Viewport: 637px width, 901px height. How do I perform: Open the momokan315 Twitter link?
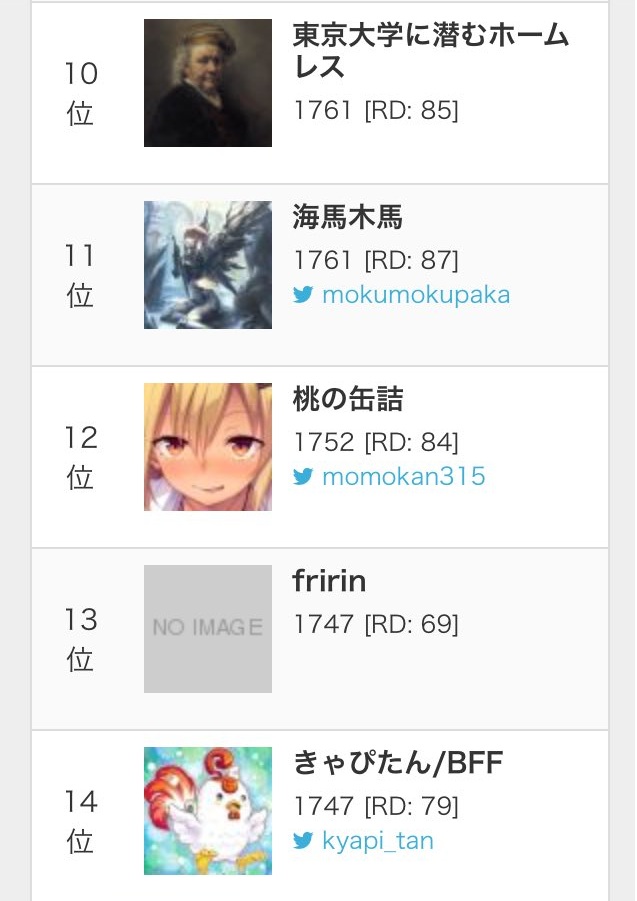[x=389, y=477]
